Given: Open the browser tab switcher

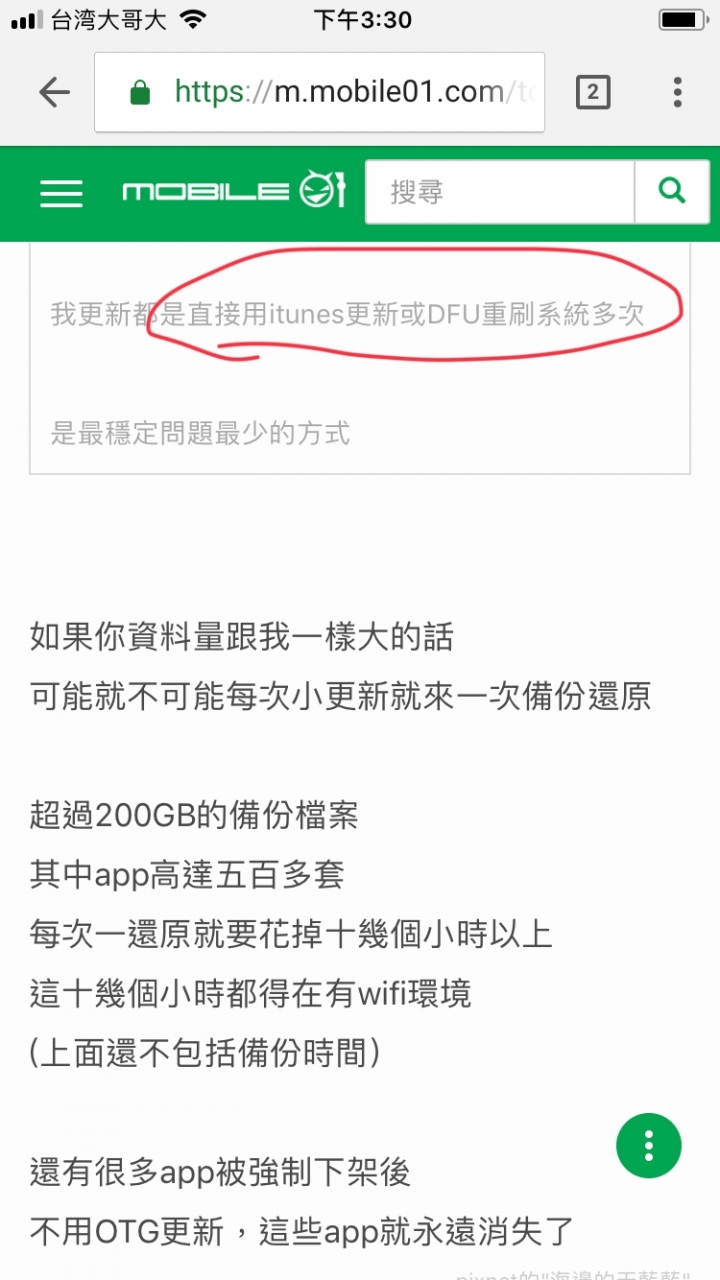Looking at the screenshot, I should click(x=592, y=93).
